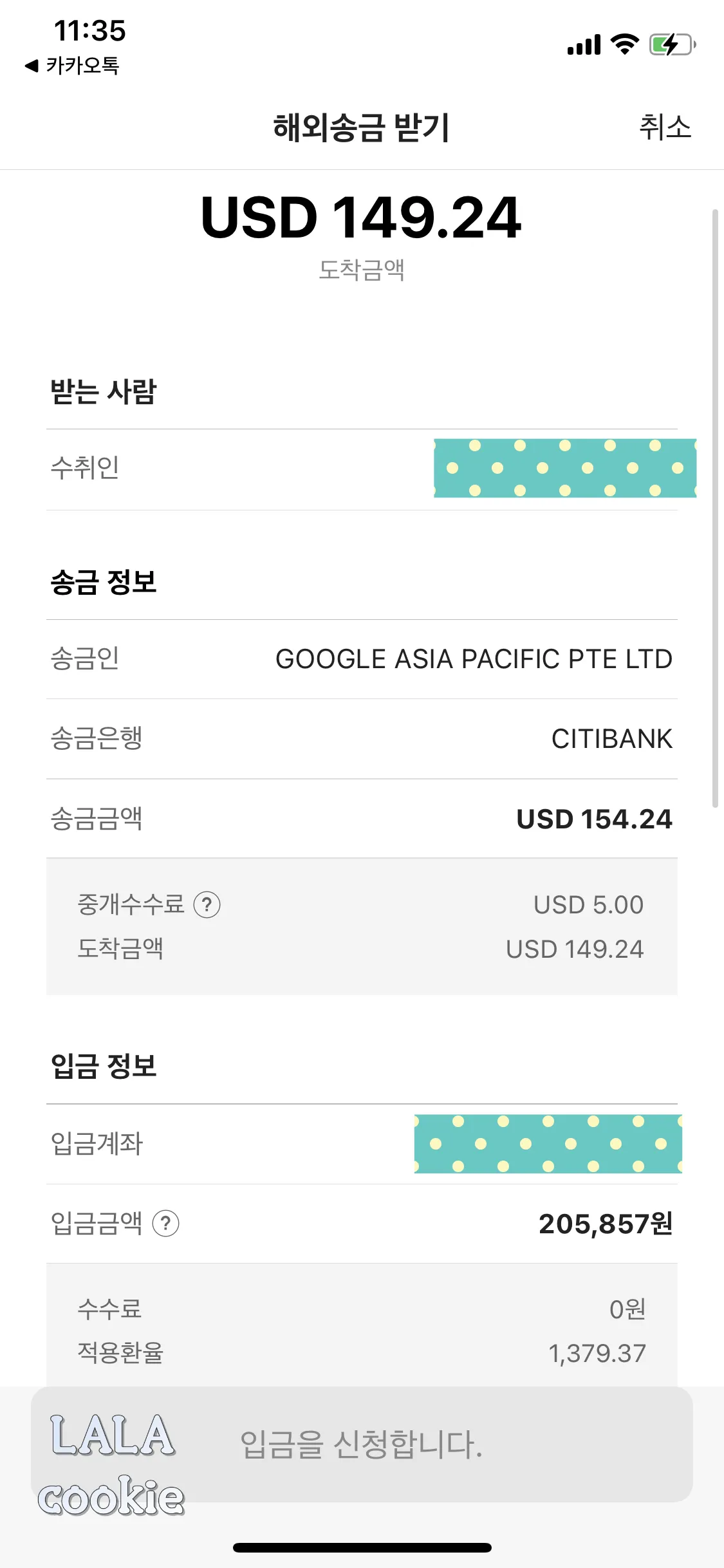Select the 해외송금 받기 title
The height and width of the screenshot is (1568, 724).
tap(362, 127)
